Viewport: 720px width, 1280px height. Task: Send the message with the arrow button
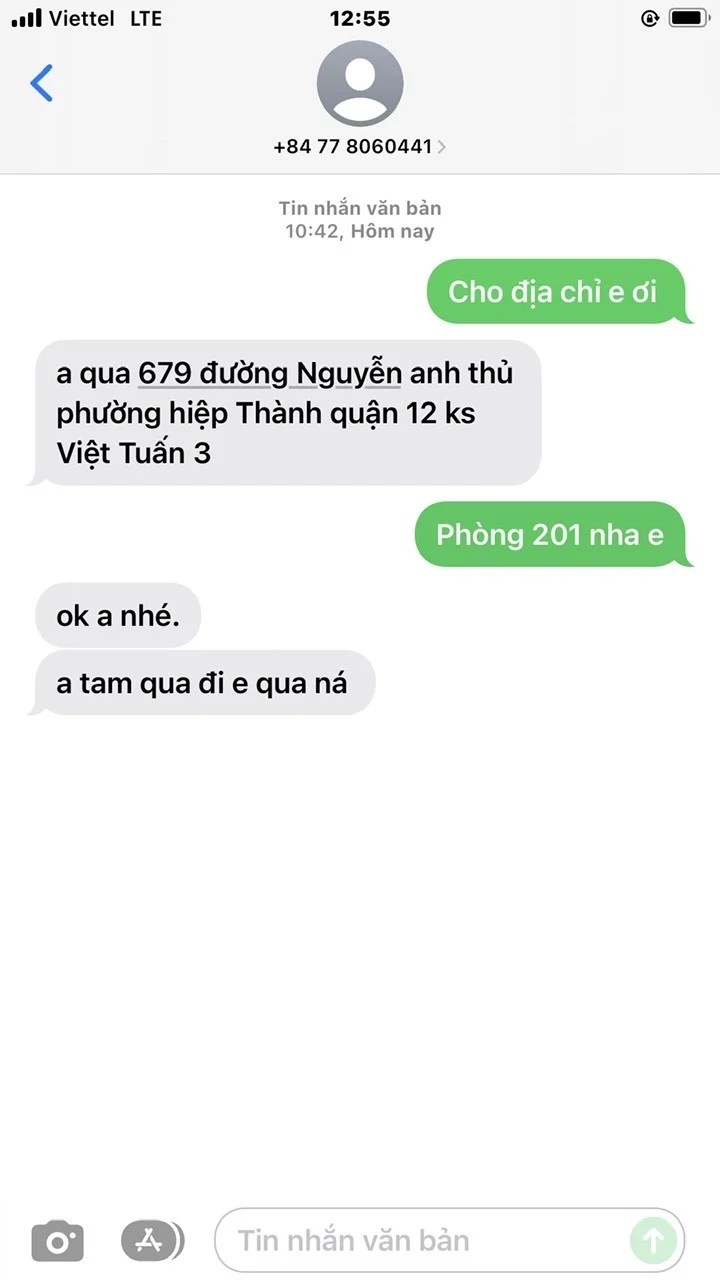click(x=653, y=1241)
